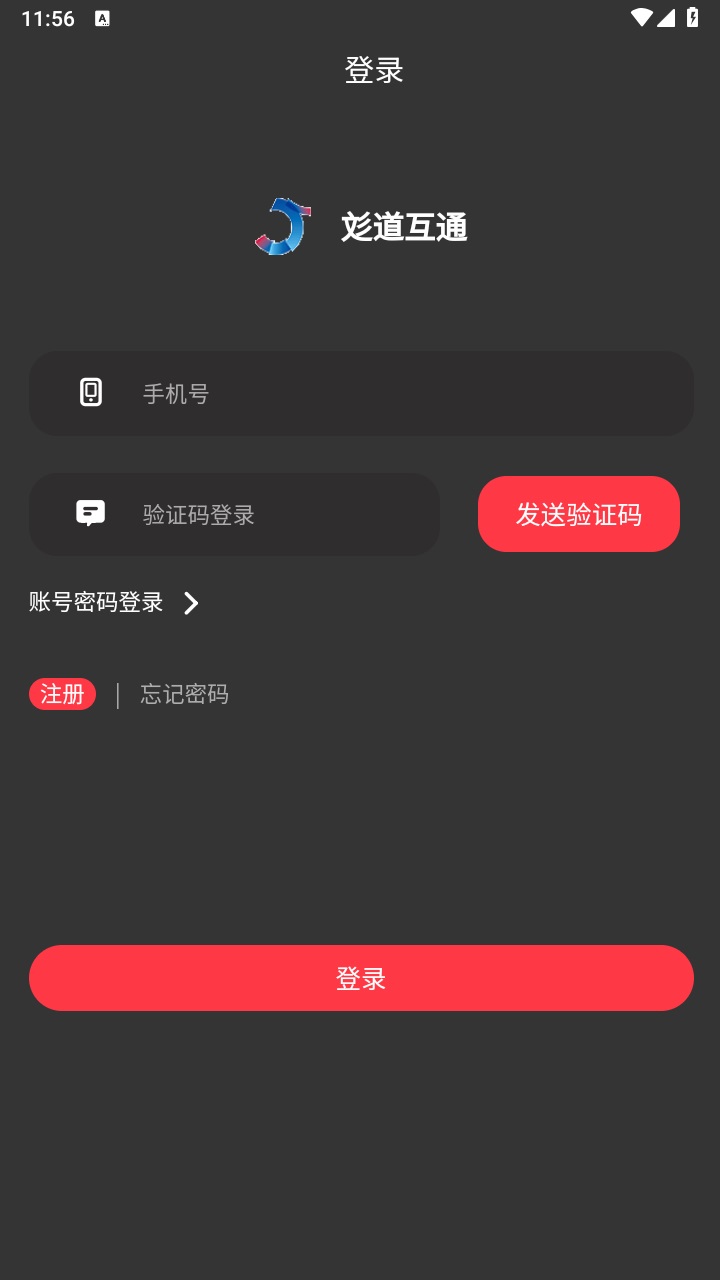720x1280 pixels.
Task: Click the SMS message icon beside verification input
Action: [91, 514]
